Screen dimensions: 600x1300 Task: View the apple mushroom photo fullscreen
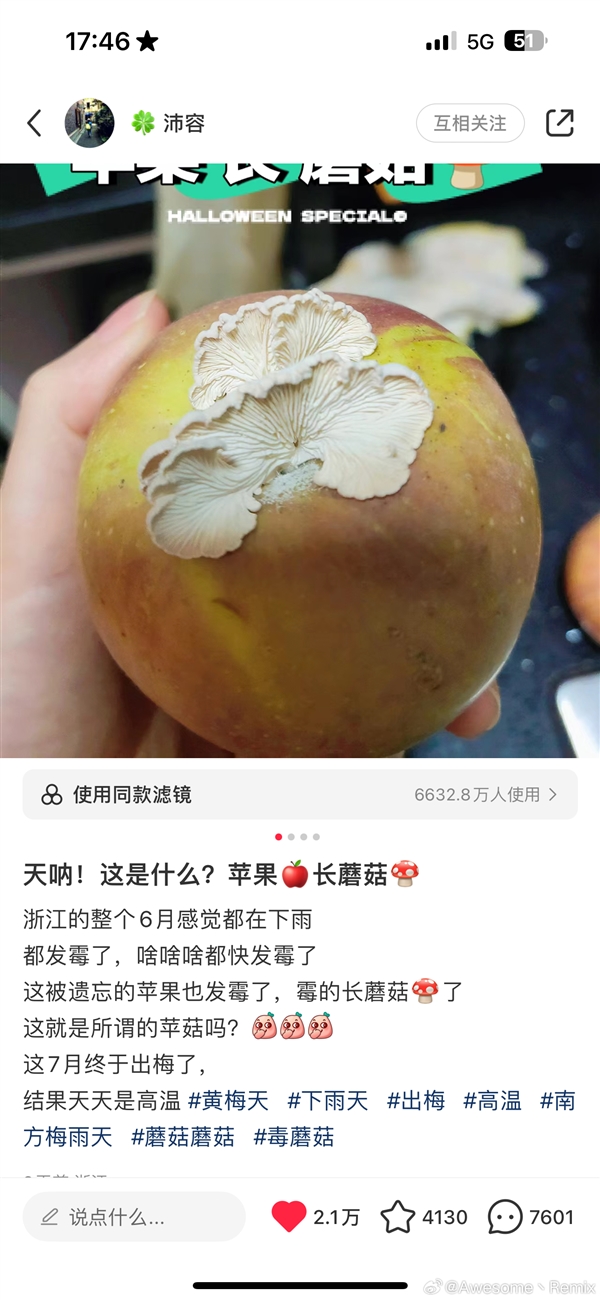click(300, 460)
